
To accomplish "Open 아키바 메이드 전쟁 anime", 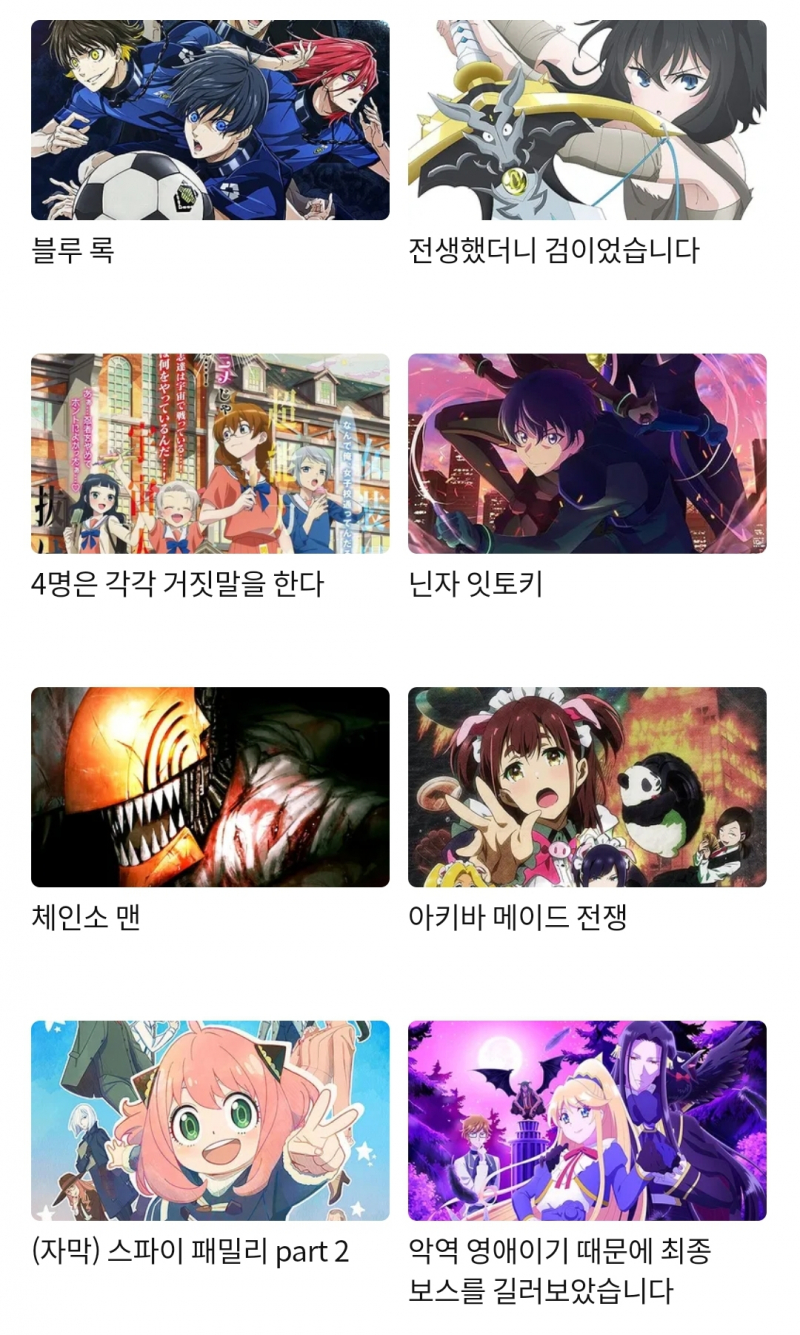I will pos(587,787).
